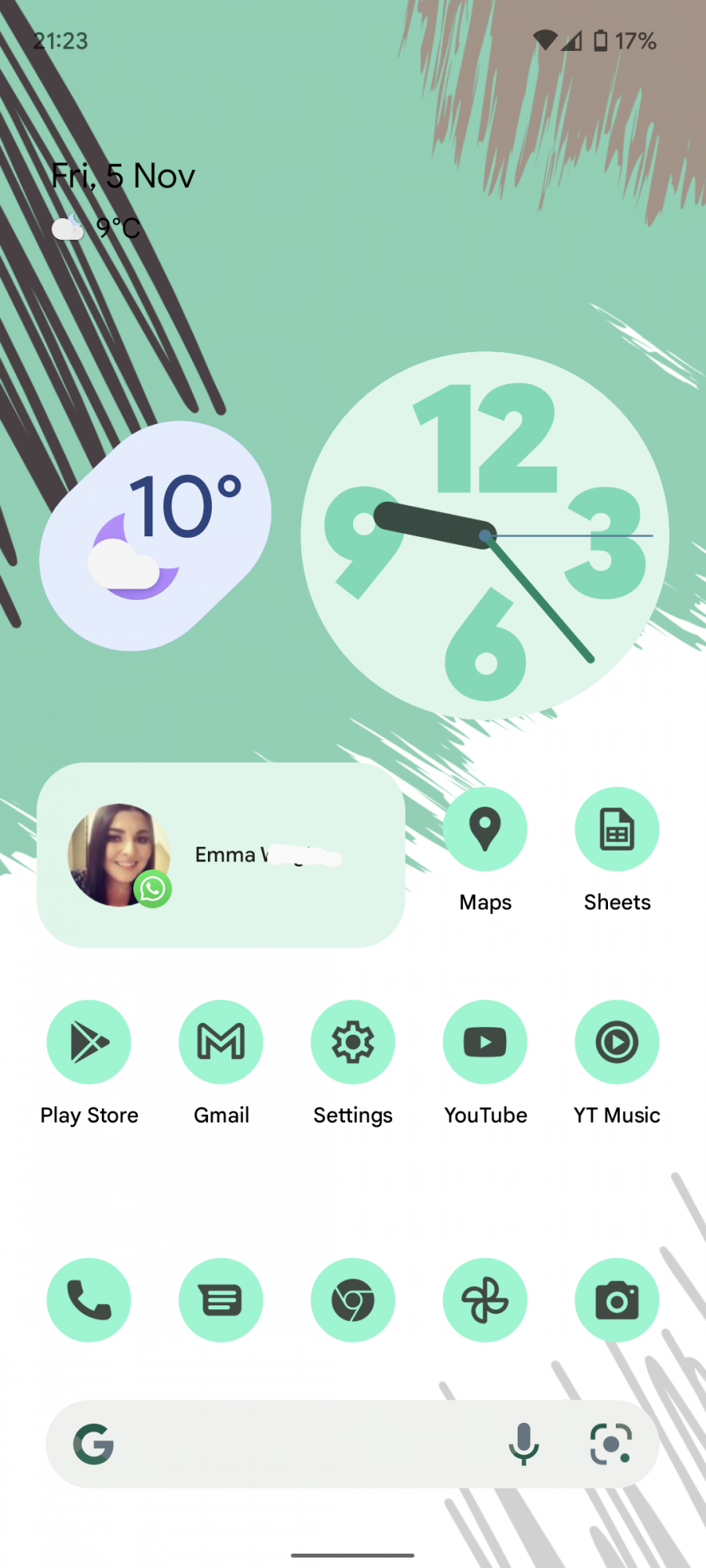Launch Google Sheets
The width and height of the screenshot is (706, 1568).
click(617, 829)
